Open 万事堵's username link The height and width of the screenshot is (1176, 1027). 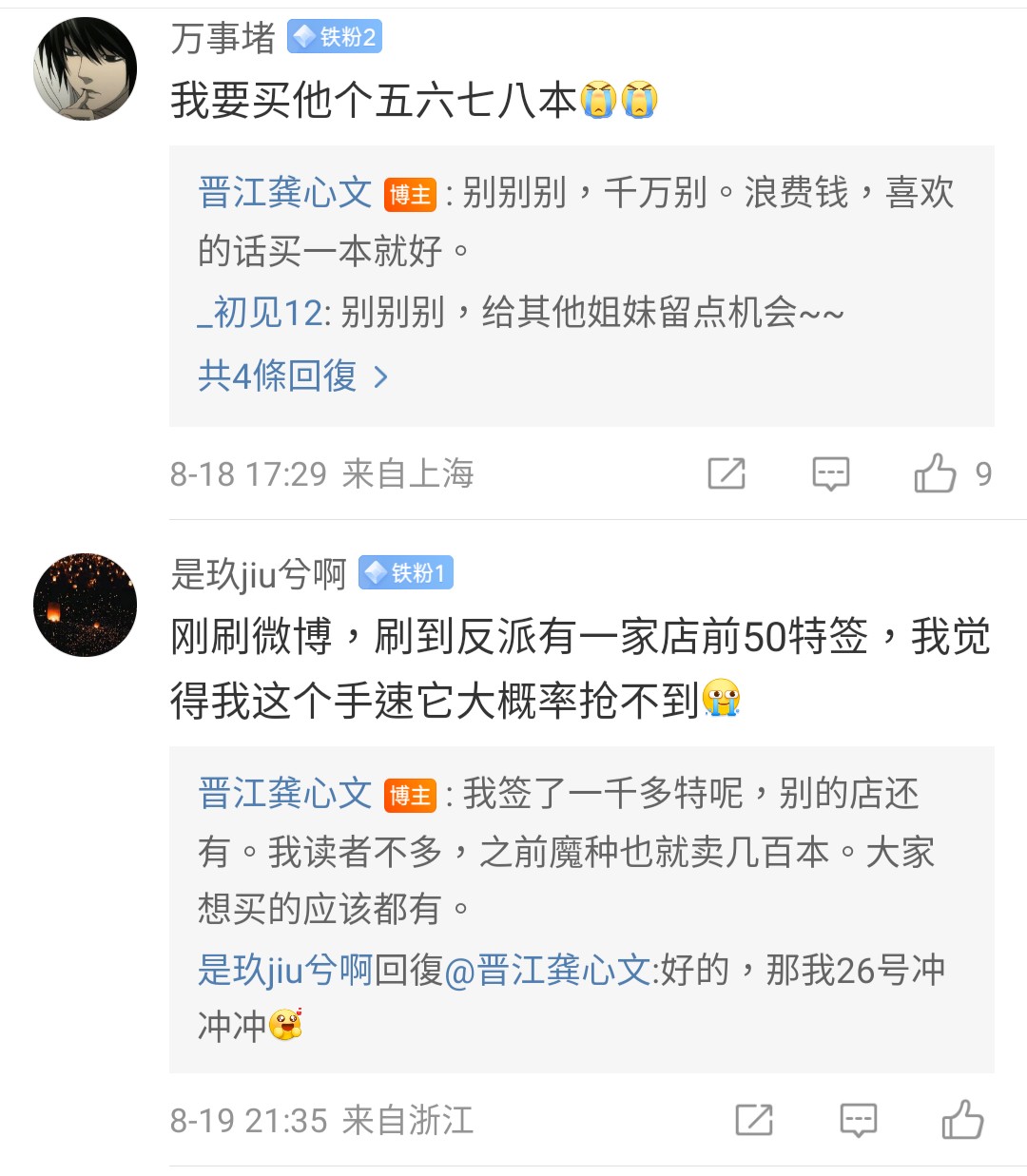(223, 39)
